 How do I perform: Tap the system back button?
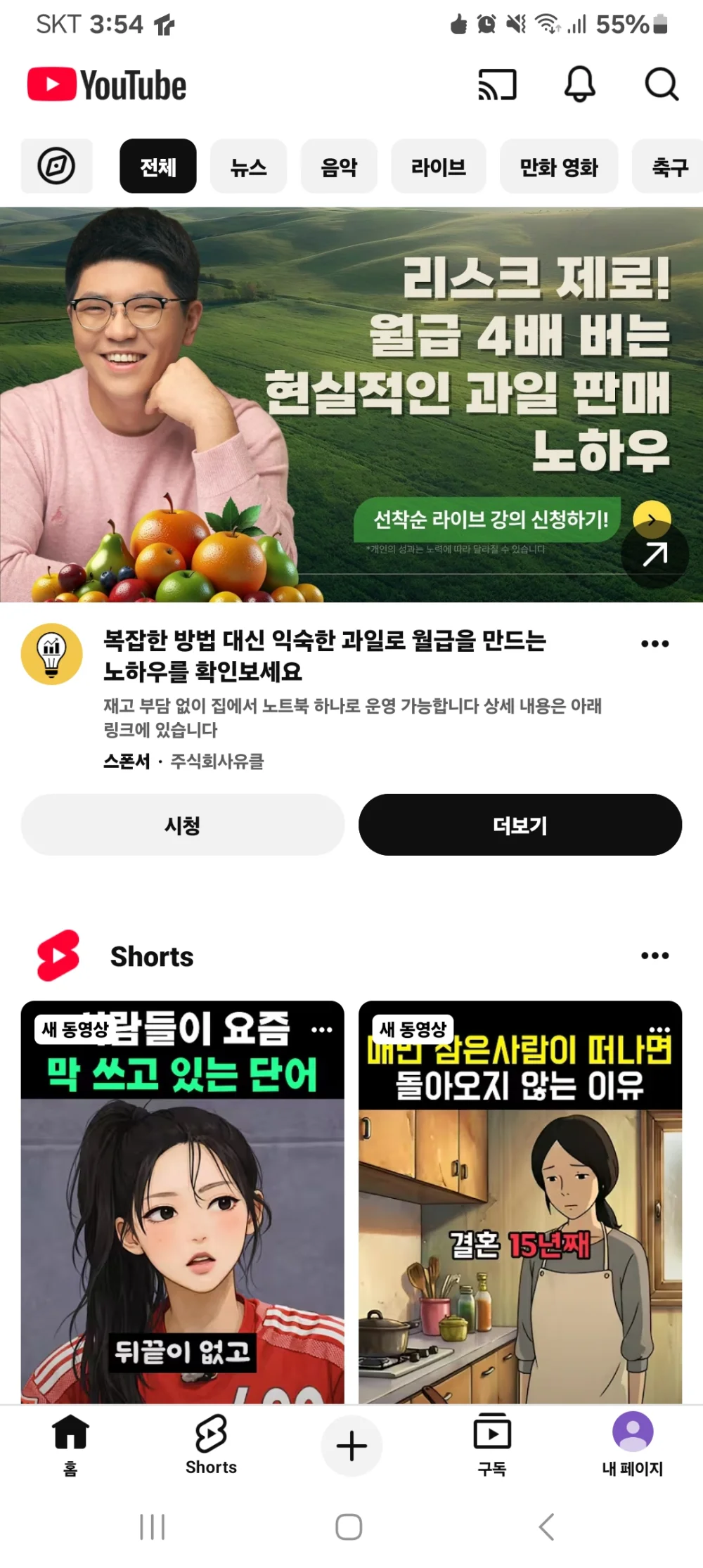(547, 1527)
